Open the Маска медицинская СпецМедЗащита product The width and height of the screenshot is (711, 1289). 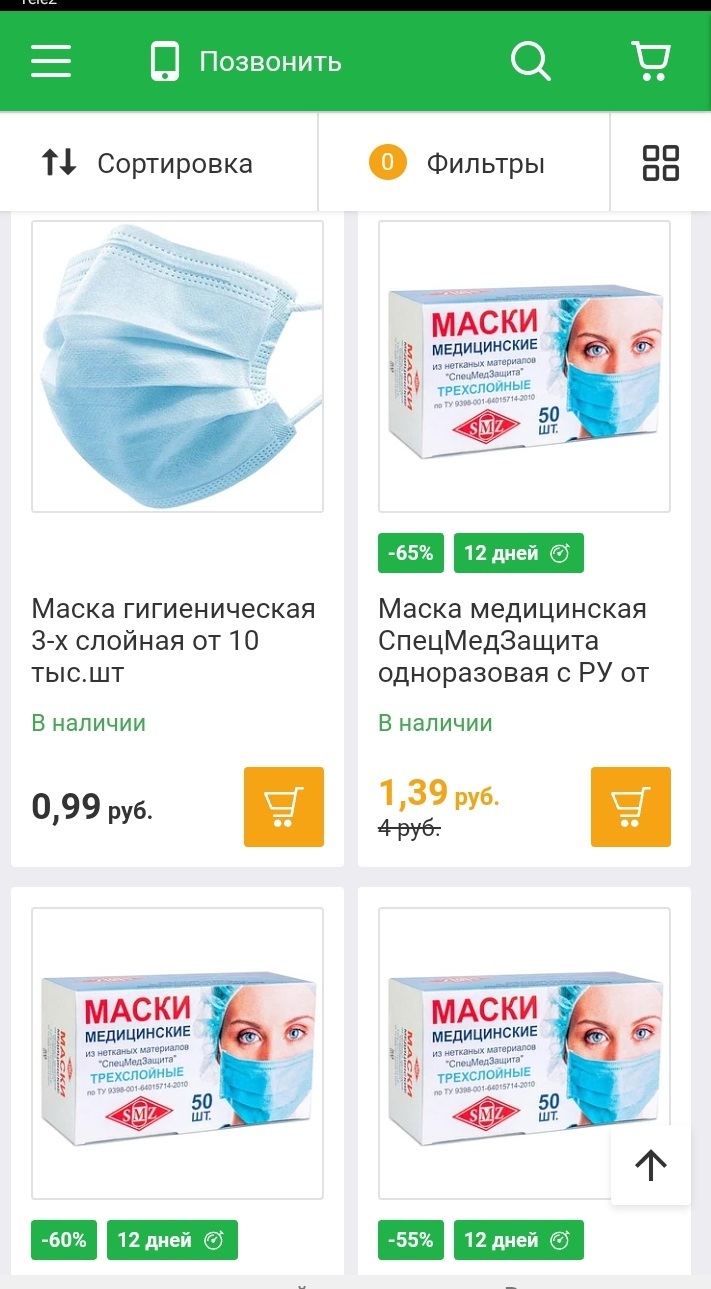tap(512, 640)
